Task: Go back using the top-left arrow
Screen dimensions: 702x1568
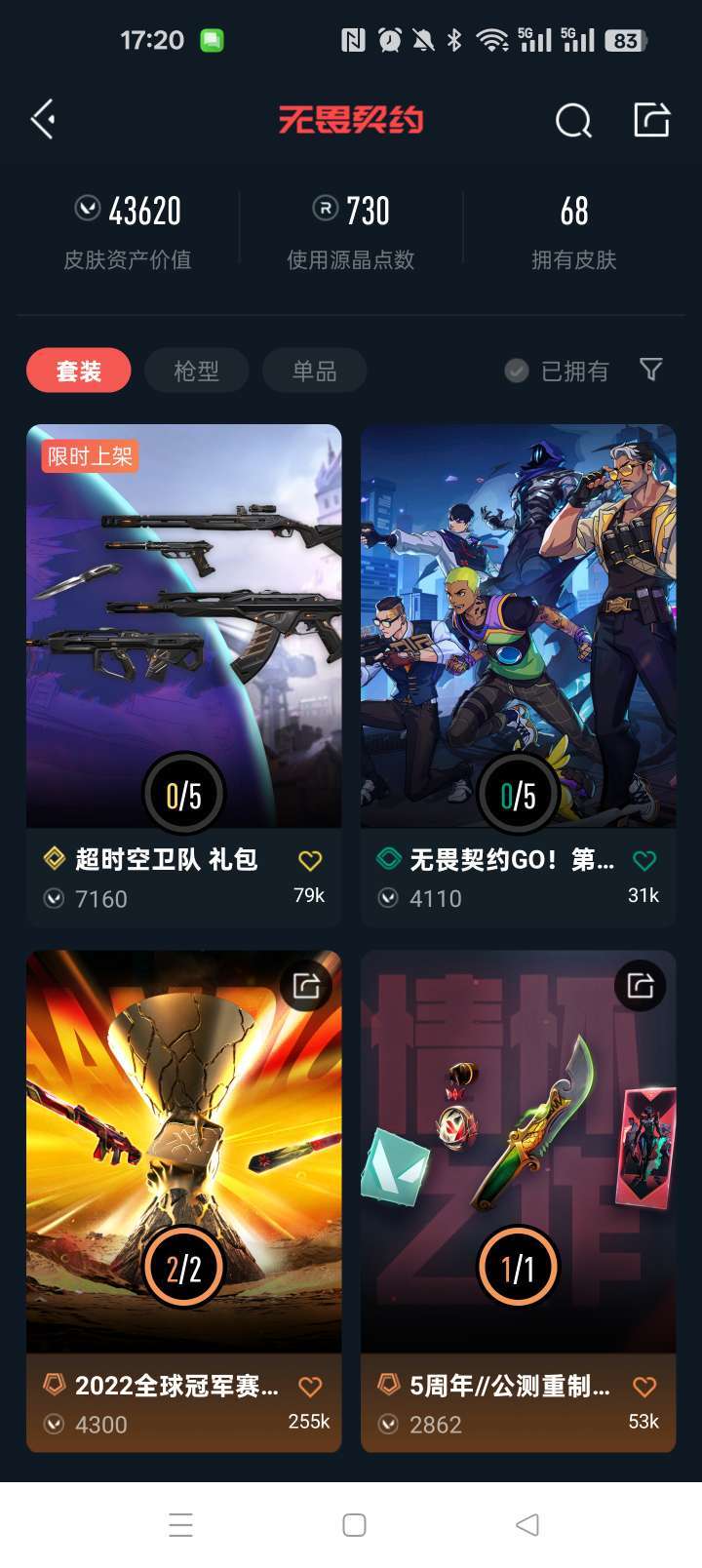Action: [43, 120]
